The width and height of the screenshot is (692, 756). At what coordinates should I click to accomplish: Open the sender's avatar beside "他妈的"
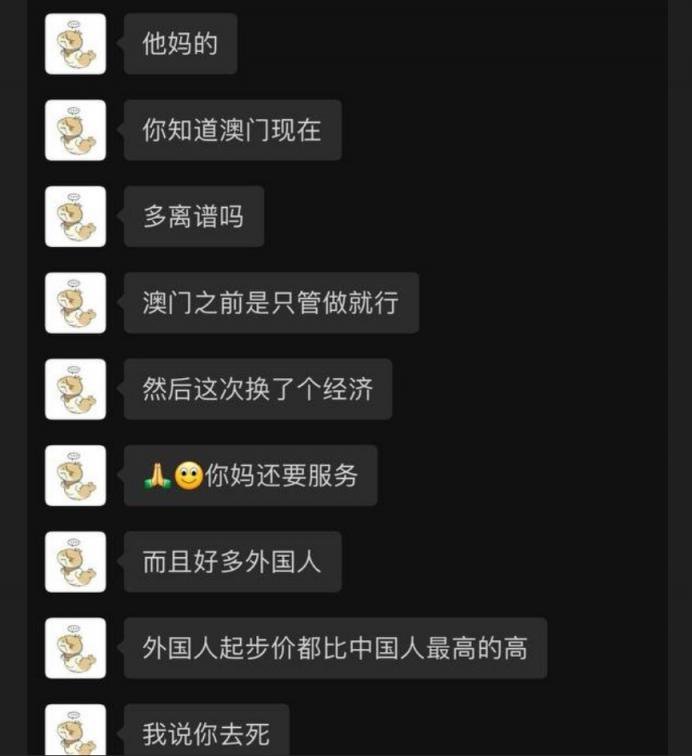75,44
